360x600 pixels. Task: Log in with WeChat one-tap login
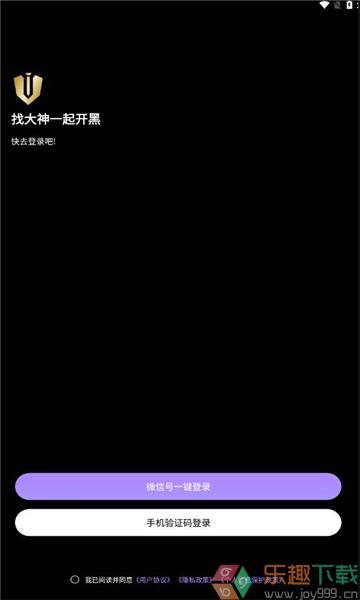pos(178,486)
